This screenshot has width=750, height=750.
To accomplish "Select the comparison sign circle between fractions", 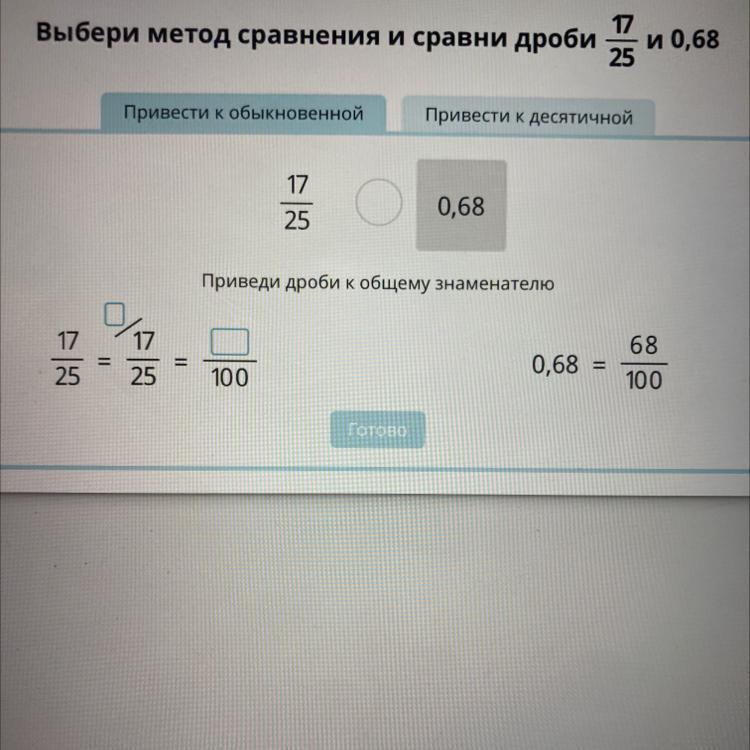I will coord(377,203).
